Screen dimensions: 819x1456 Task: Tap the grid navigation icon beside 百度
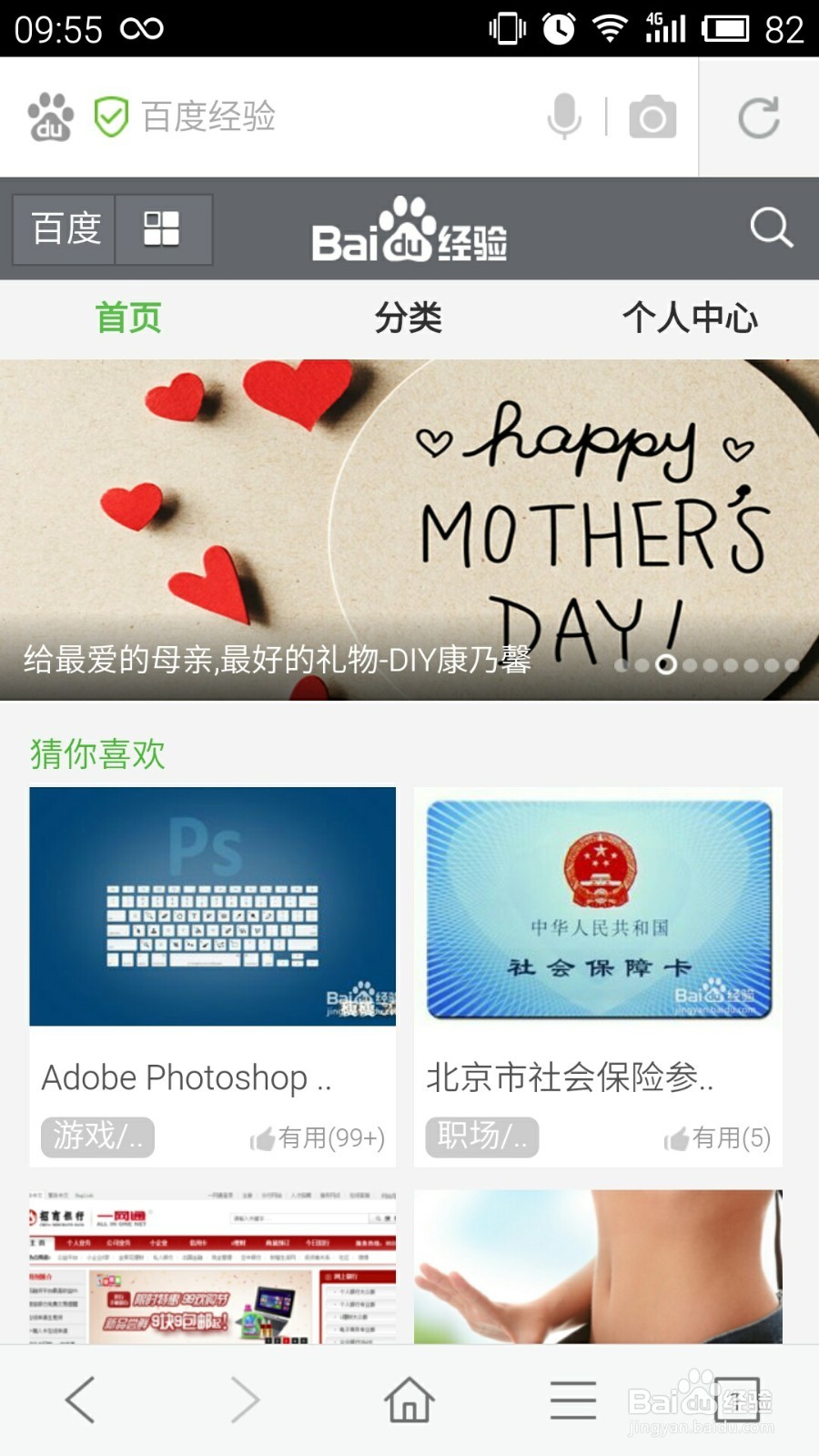[x=162, y=229]
